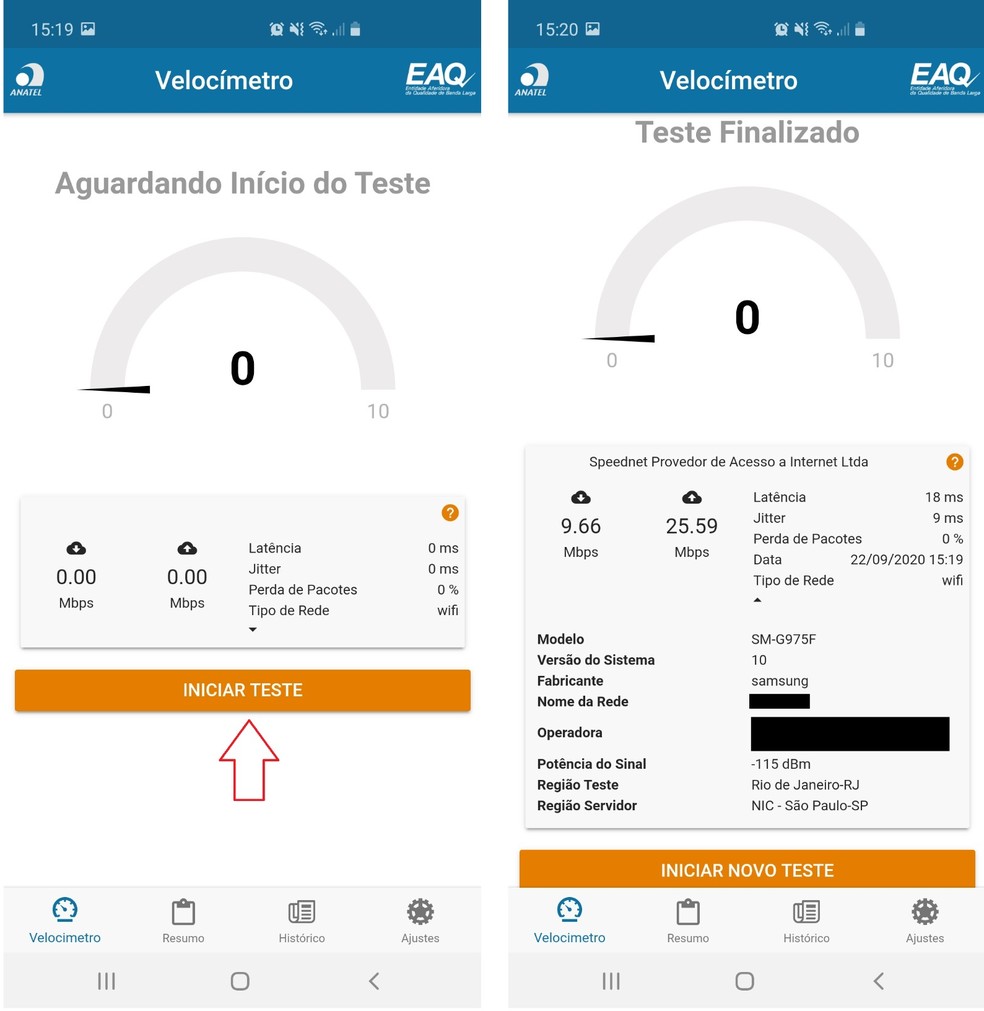
Task: Tap the INICIAR NOVO TESTE button
Action: click(746, 870)
